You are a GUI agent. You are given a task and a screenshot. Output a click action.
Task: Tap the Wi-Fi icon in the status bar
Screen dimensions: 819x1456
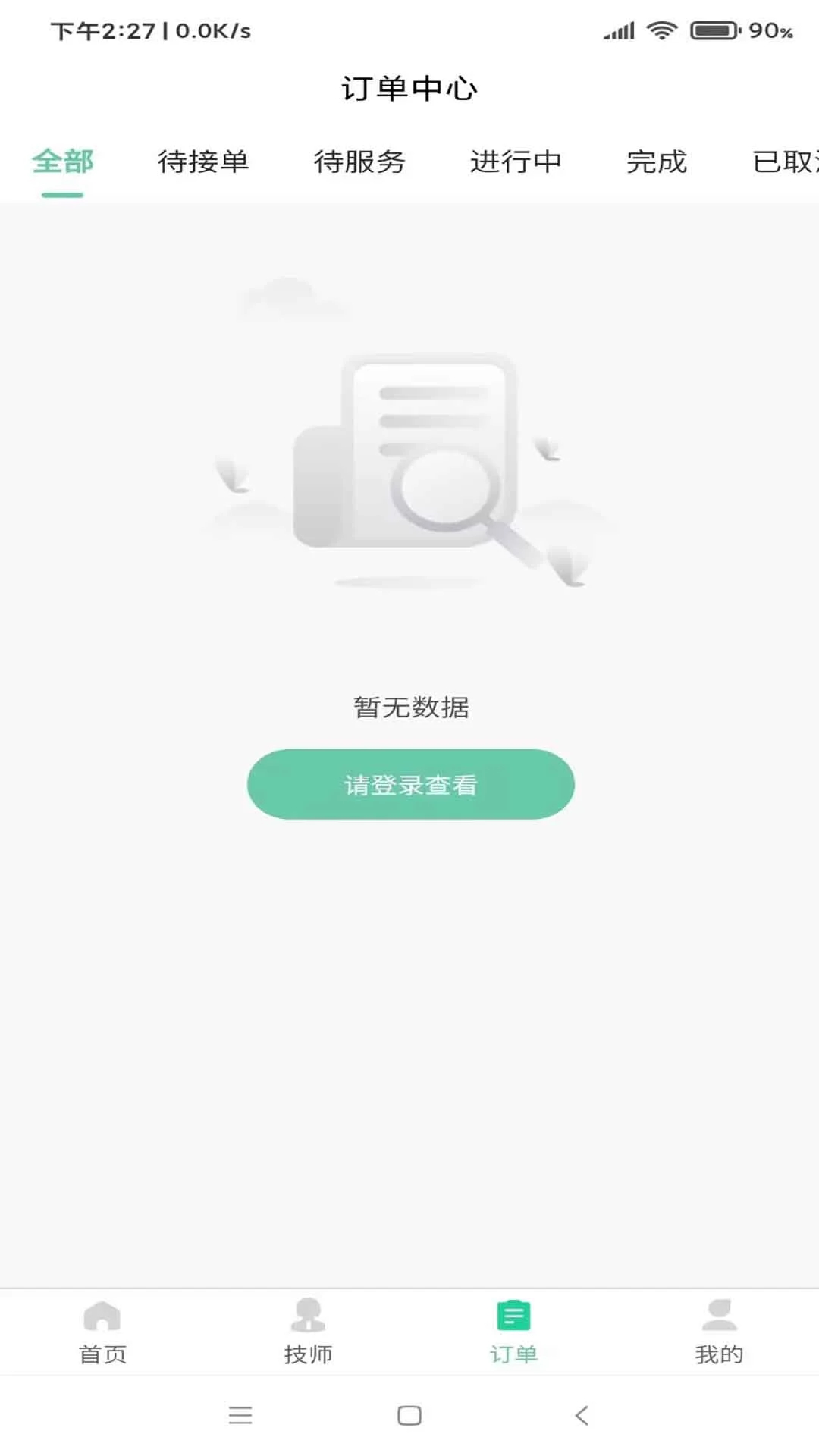pos(663,30)
